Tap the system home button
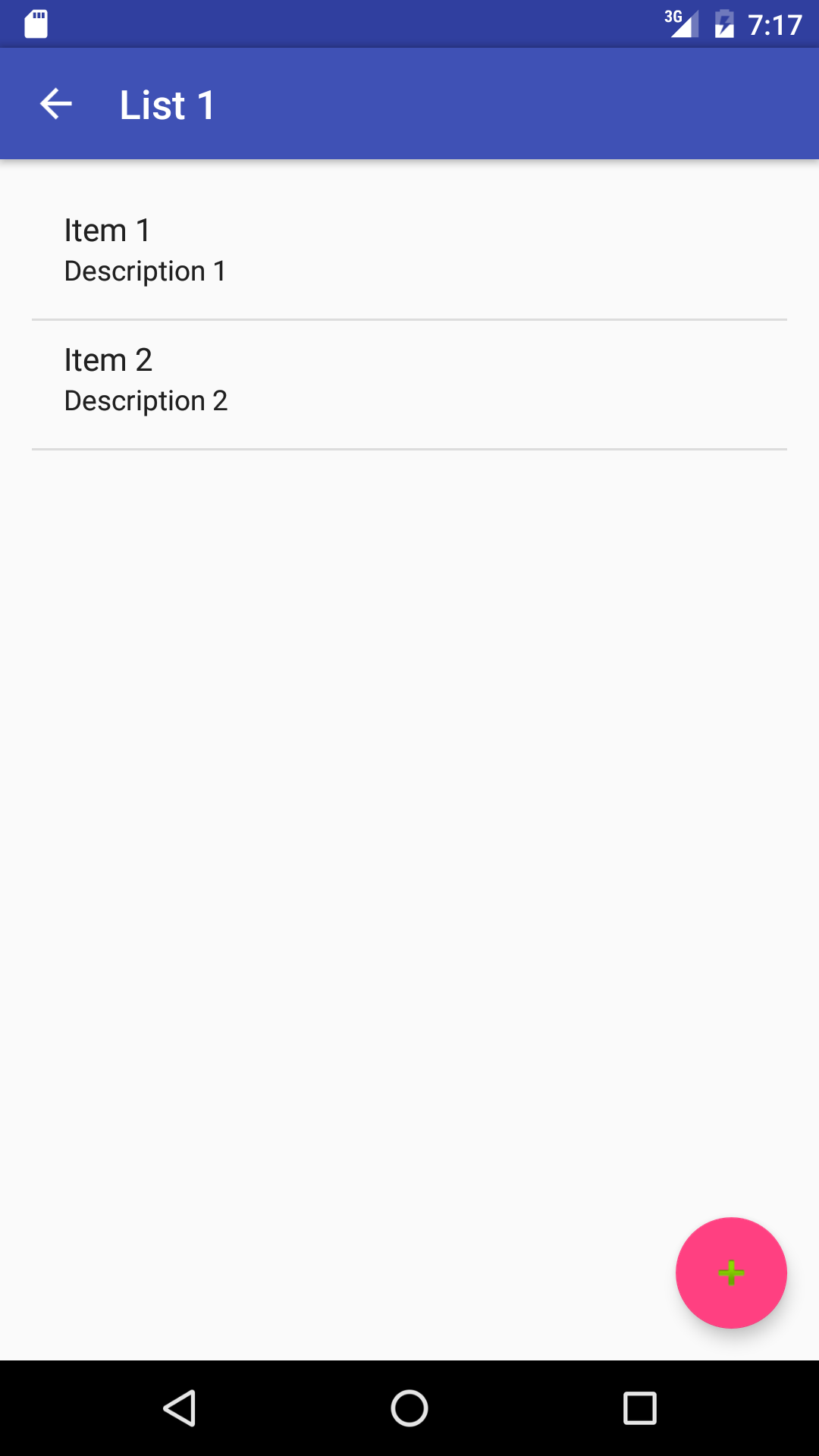 (409, 1408)
